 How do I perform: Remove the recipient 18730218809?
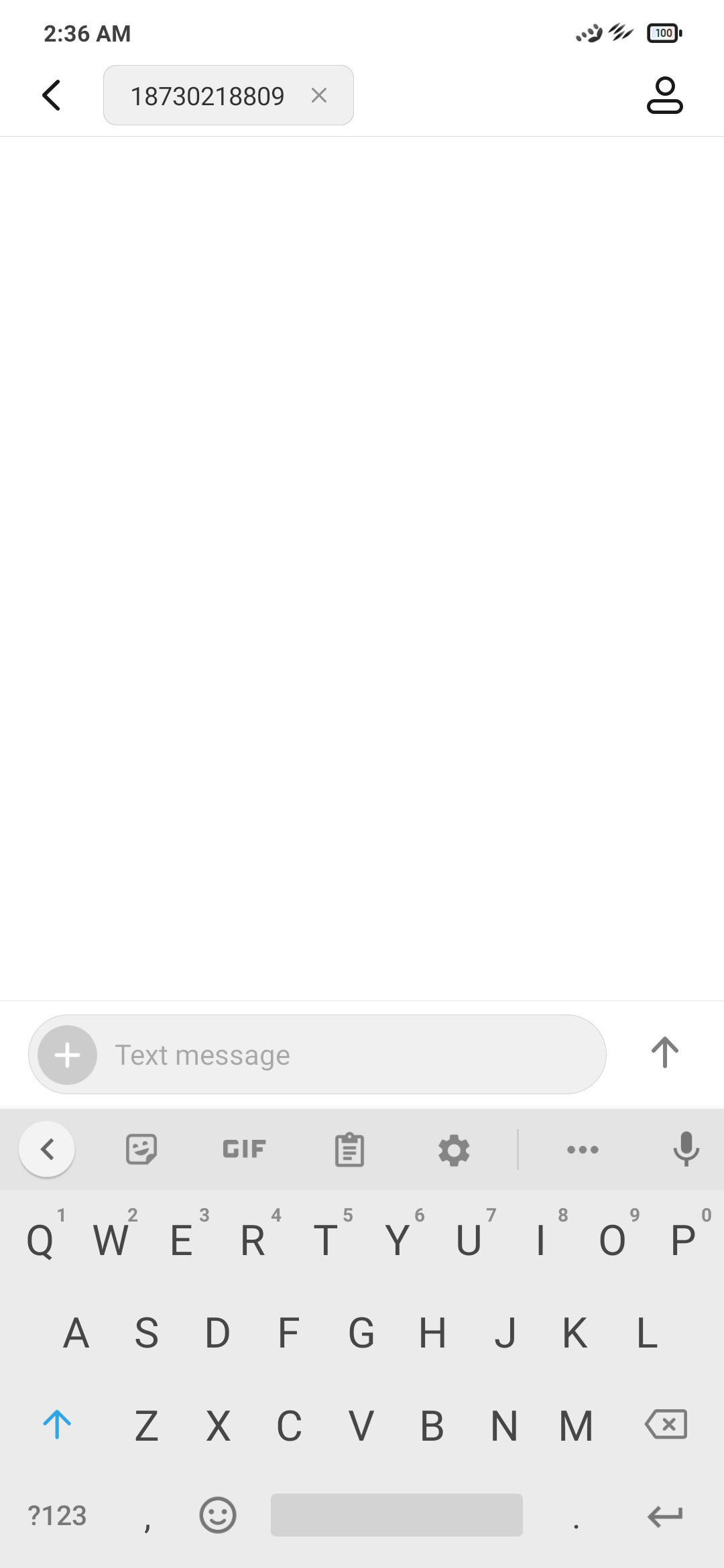pyautogui.click(x=319, y=95)
